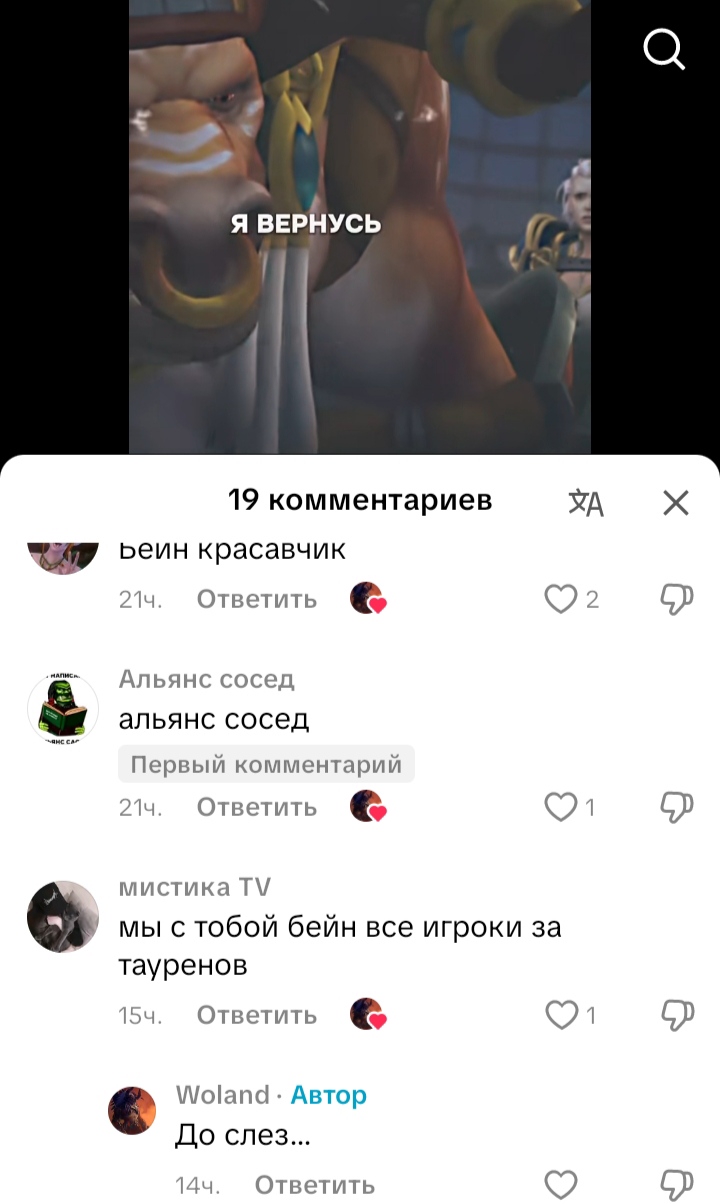
Task: Open Альянс сосед's profile avatar
Action: pyautogui.click(x=62, y=709)
